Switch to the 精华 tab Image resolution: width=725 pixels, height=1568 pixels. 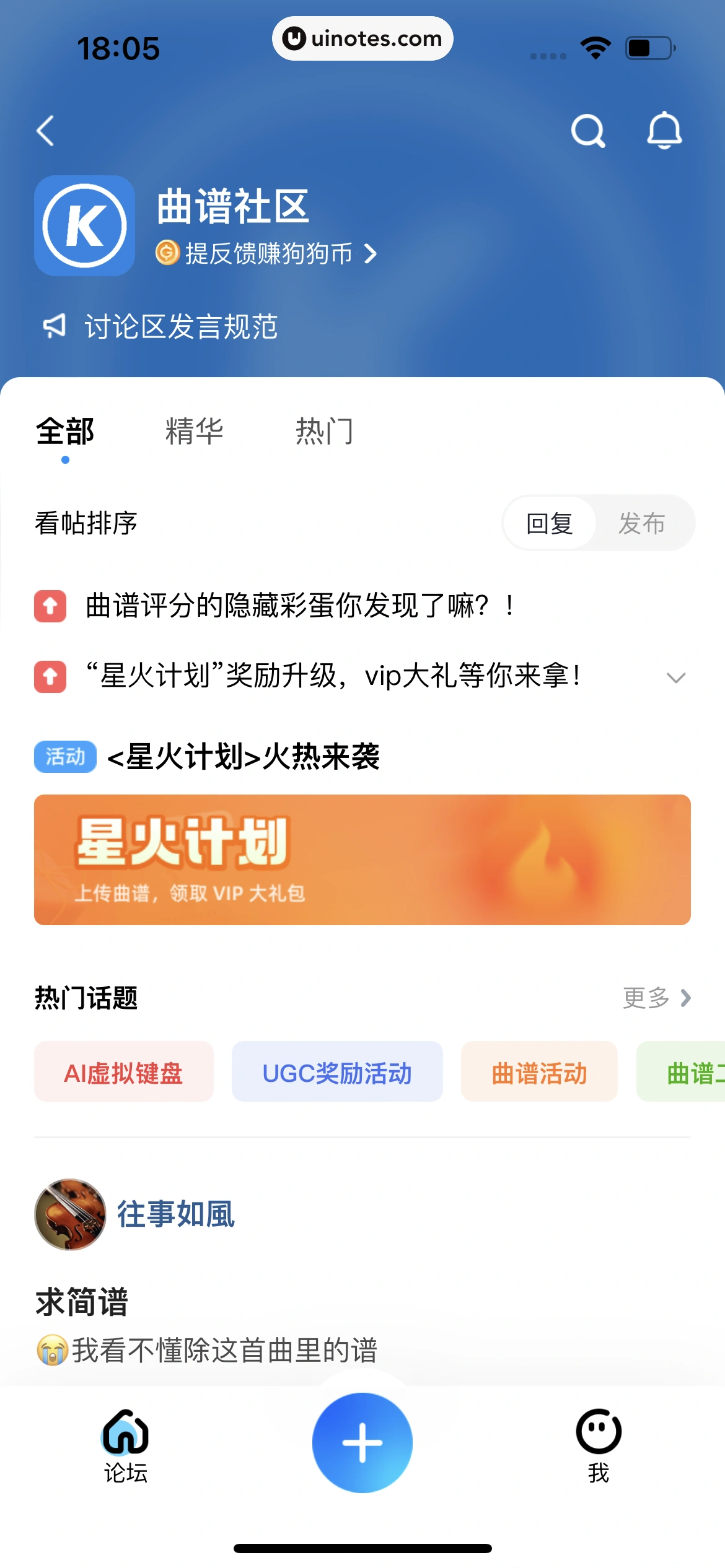coord(194,431)
